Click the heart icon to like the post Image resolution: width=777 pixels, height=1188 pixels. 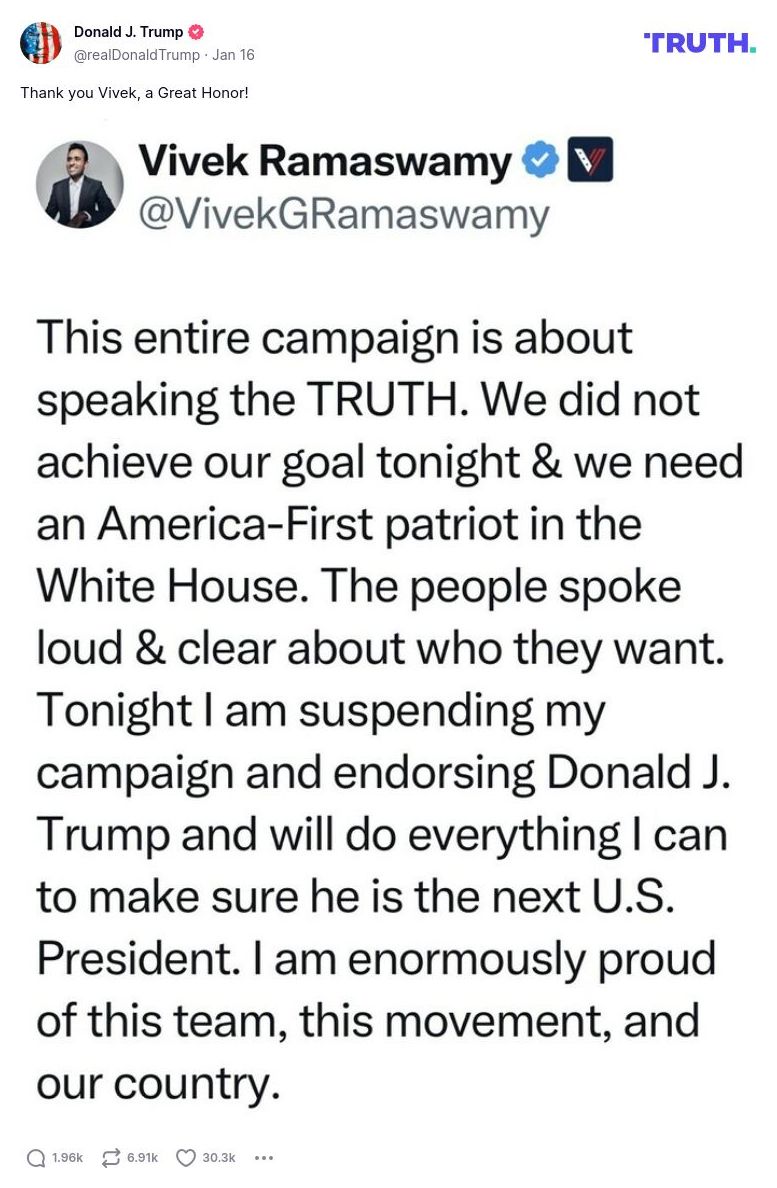pyautogui.click(x=187, y=1157)
